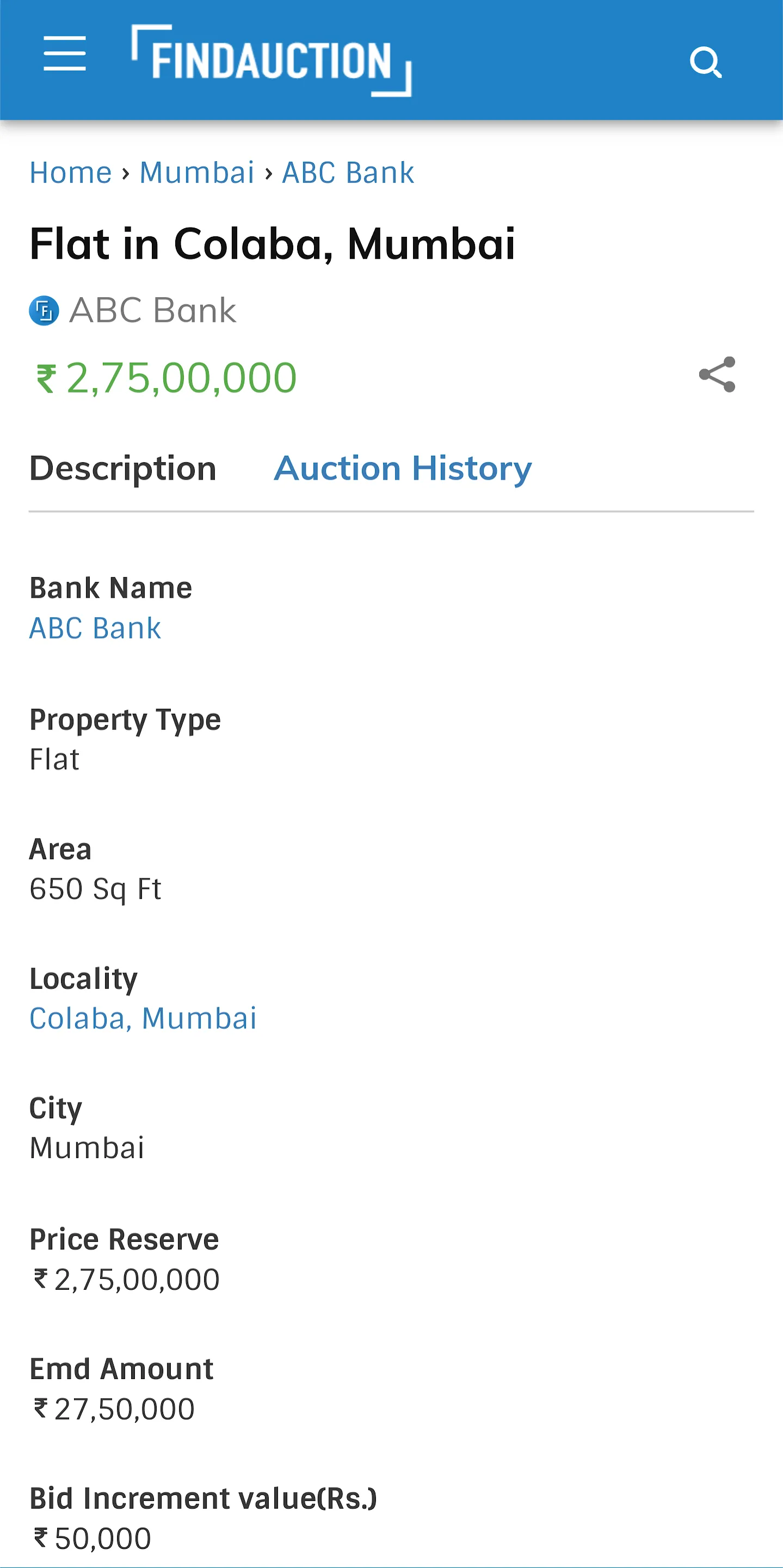Click the ABC Bank logo badge
783x1568 pixels.
(x=43, y=311)
